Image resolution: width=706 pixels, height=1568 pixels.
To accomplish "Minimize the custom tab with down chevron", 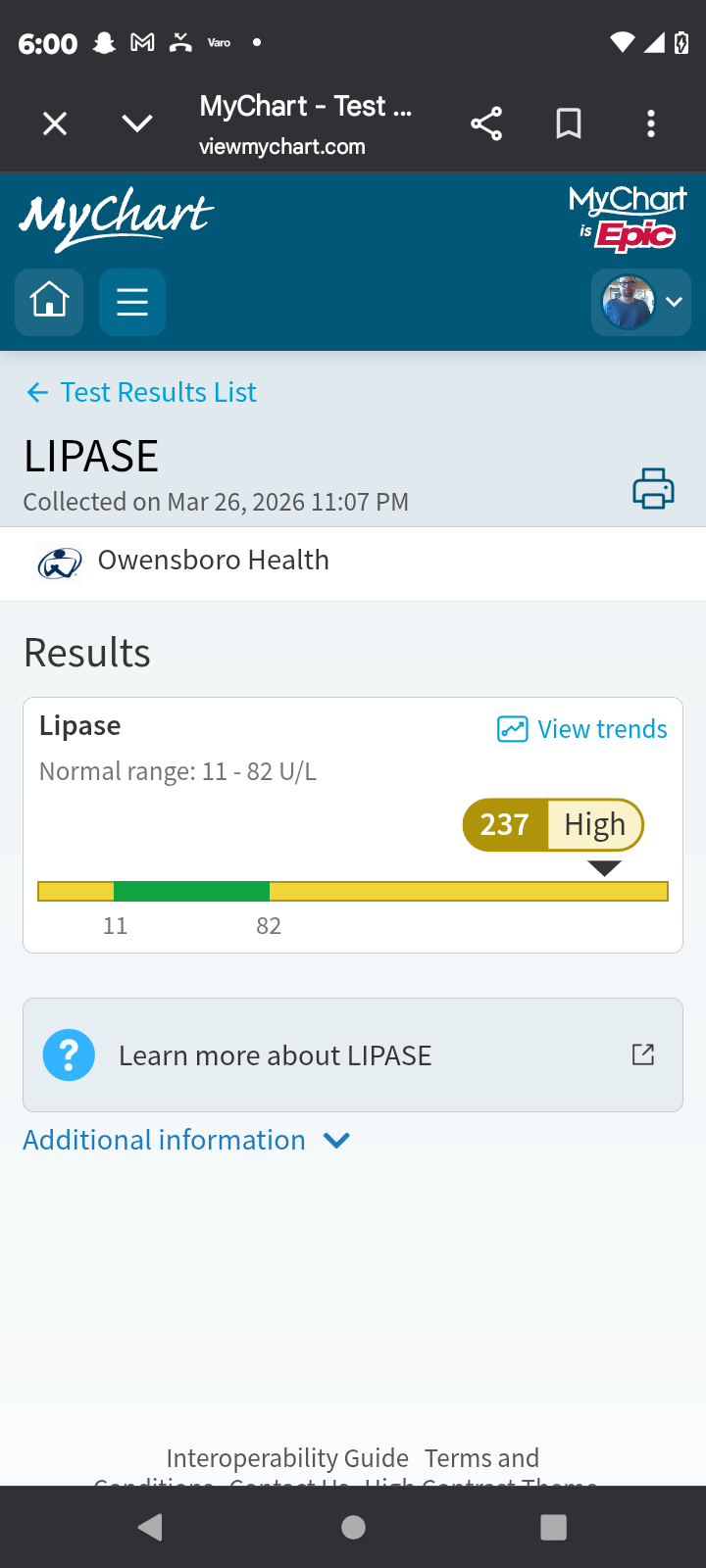I will (x=137, y=123).
